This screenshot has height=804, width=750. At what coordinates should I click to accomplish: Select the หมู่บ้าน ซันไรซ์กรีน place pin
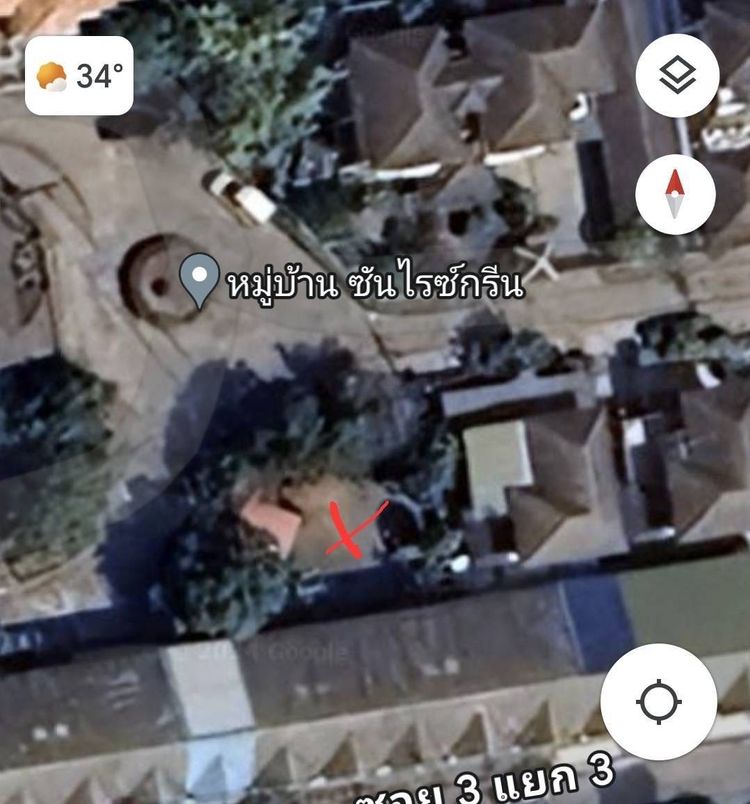tap(200, 281)
